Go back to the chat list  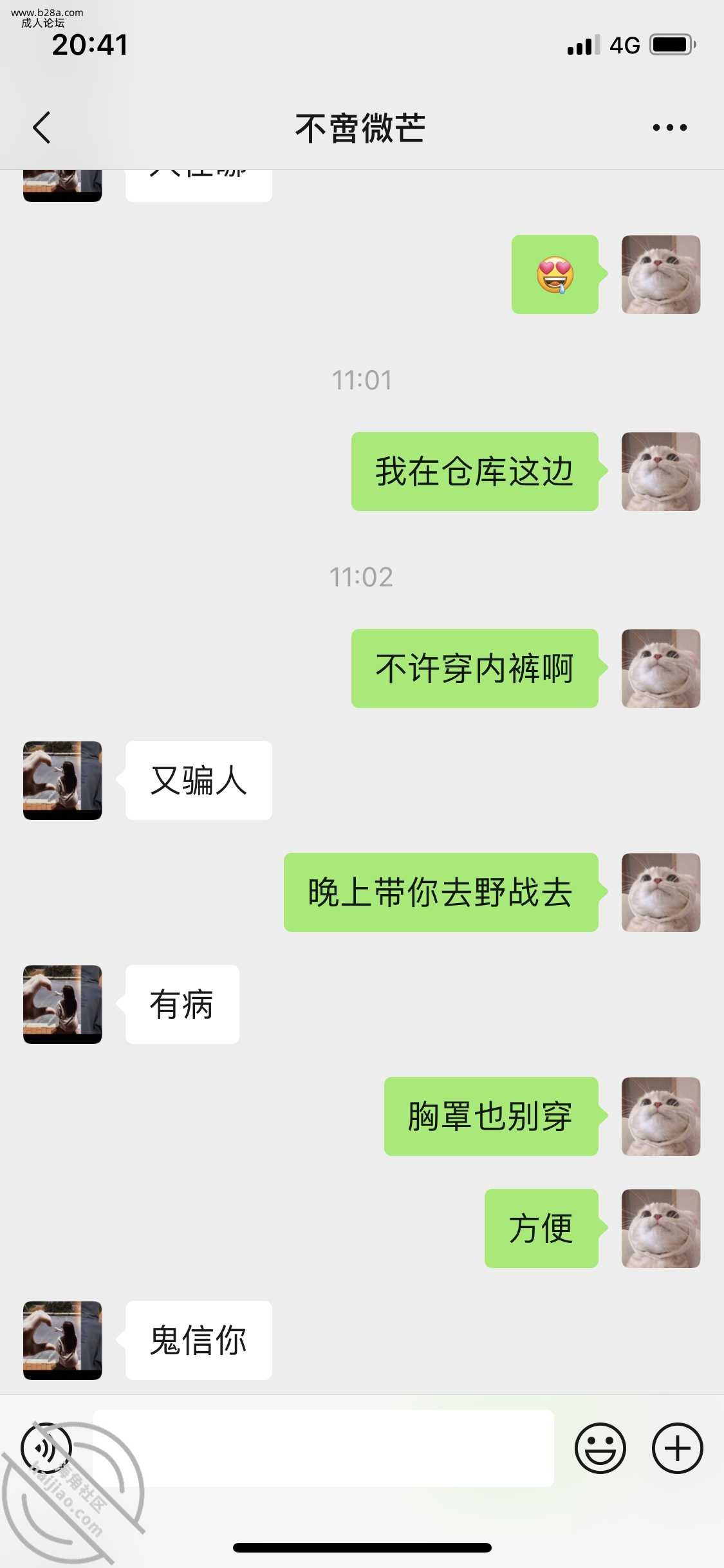42,127
